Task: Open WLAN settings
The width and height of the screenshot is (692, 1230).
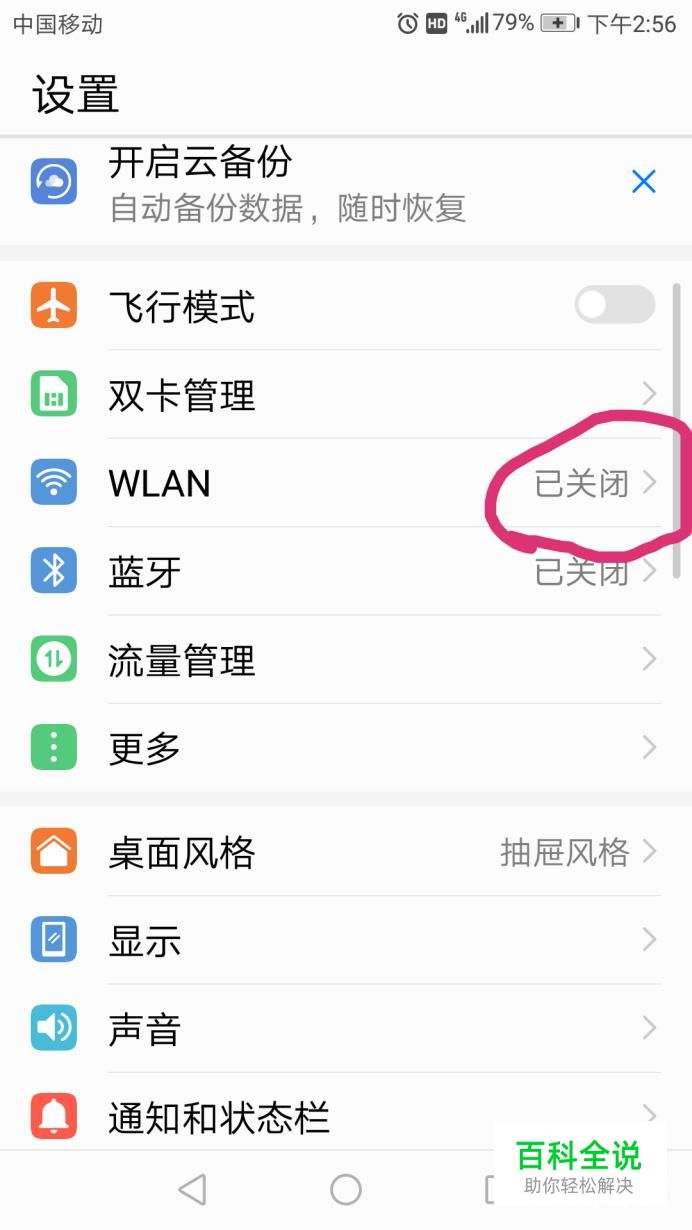Action: [x=346, y=483]
